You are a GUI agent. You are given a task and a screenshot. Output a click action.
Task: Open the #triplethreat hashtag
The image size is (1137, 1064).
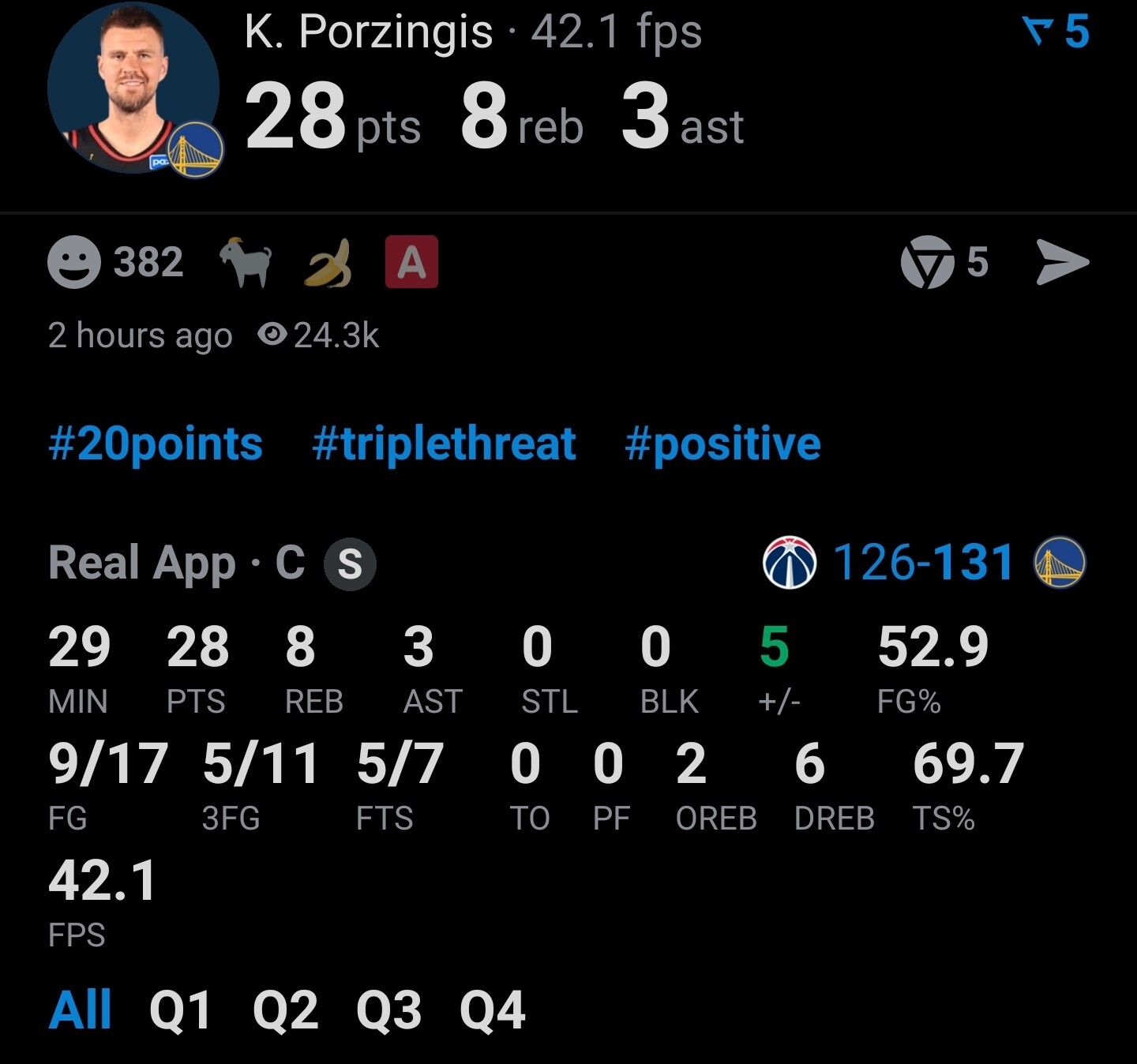click(x=444, y=444)
